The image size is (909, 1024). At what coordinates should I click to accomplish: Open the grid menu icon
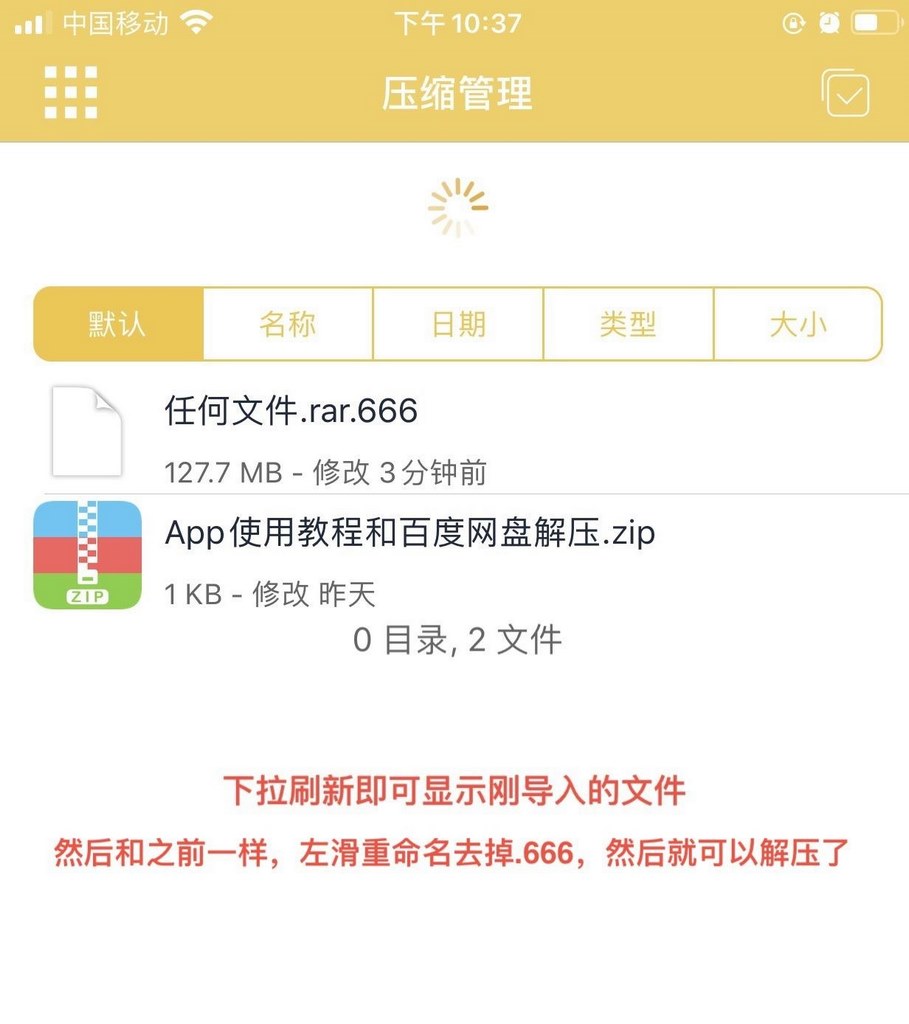pos(71,93)
